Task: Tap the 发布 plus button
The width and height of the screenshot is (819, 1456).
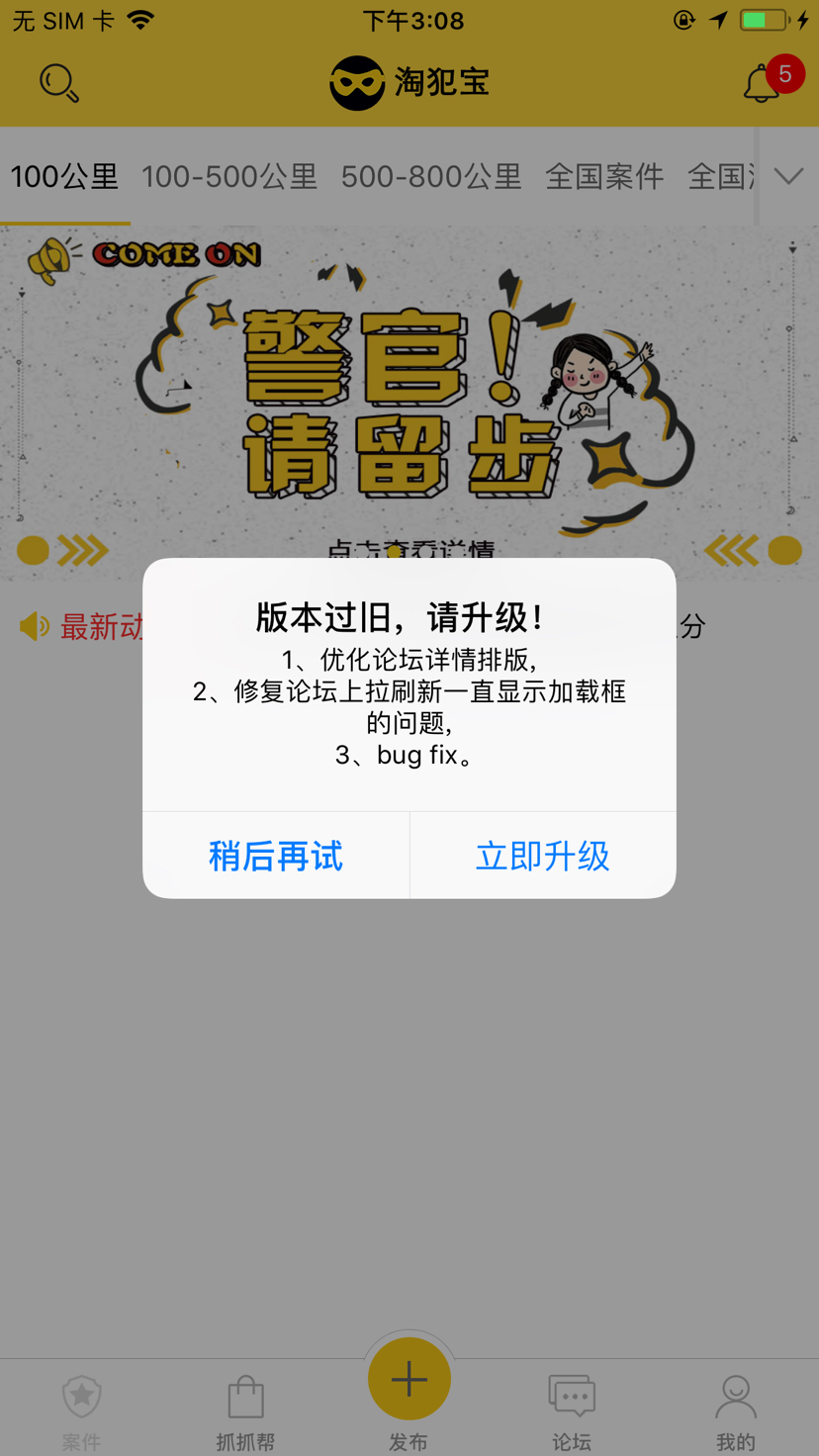Action: [409, 1379]
